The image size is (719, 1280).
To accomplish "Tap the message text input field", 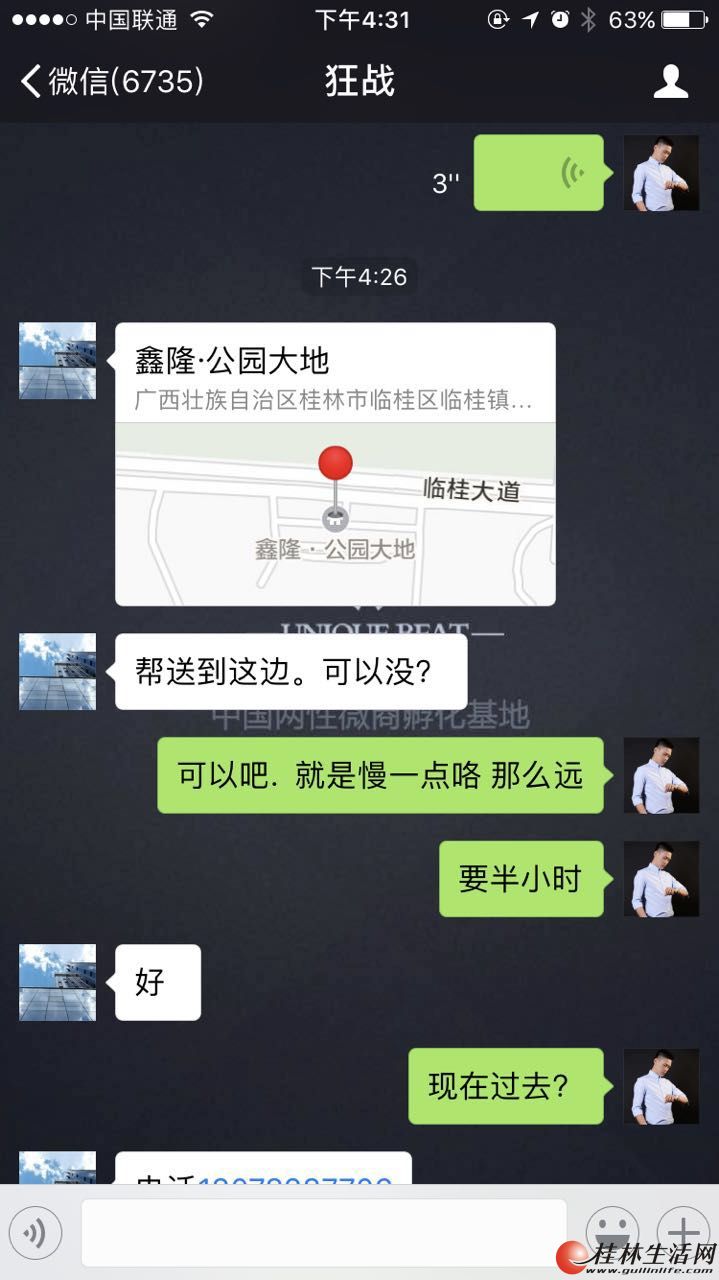I will (324, 1232).
